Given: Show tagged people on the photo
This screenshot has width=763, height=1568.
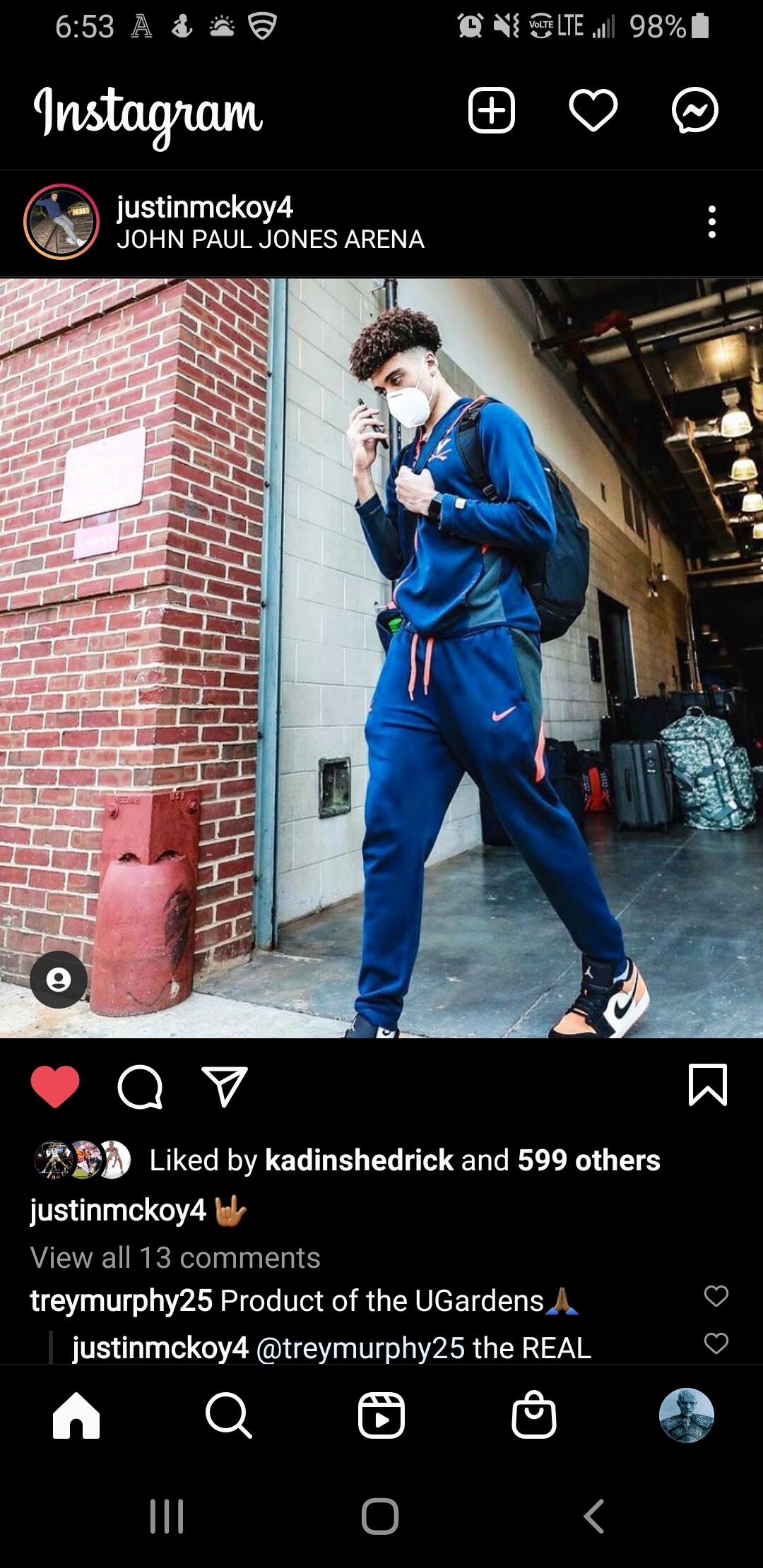Looking at the screenshot, I should coord(59,979).
